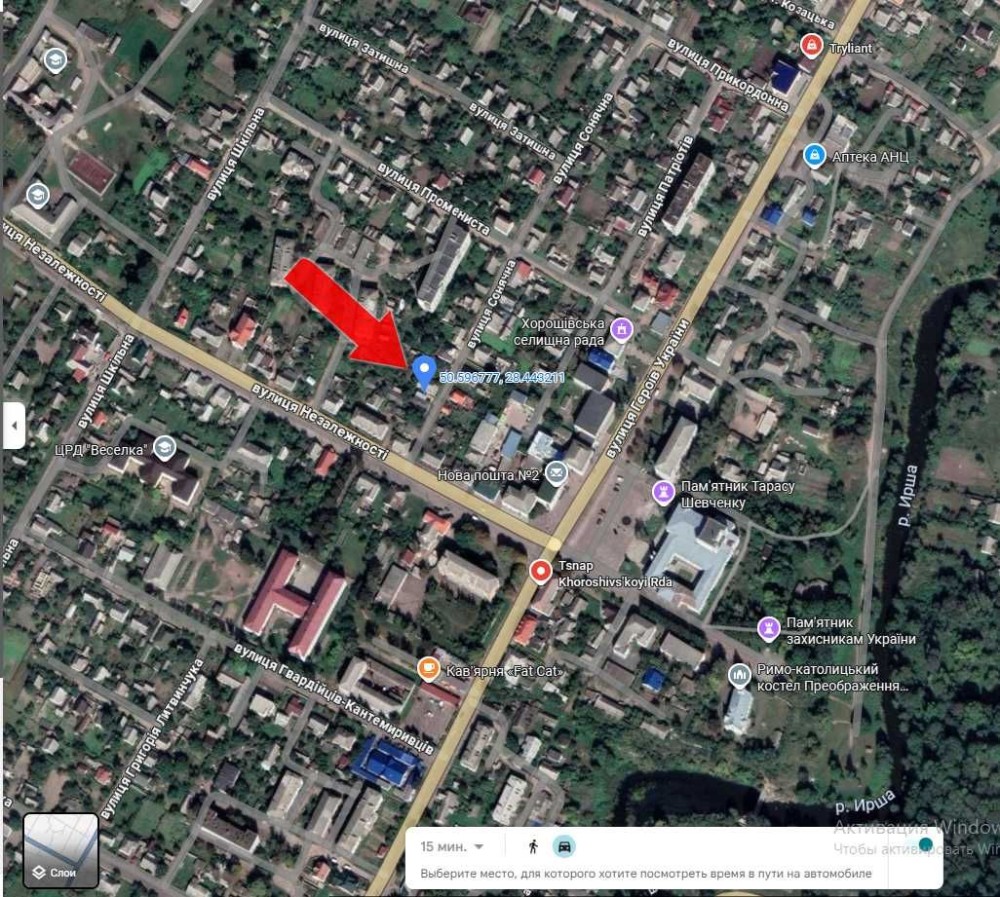Select Пам'ятник захисникам України marker
This screenshot has height=897, width=1000.
click(768, 629)
